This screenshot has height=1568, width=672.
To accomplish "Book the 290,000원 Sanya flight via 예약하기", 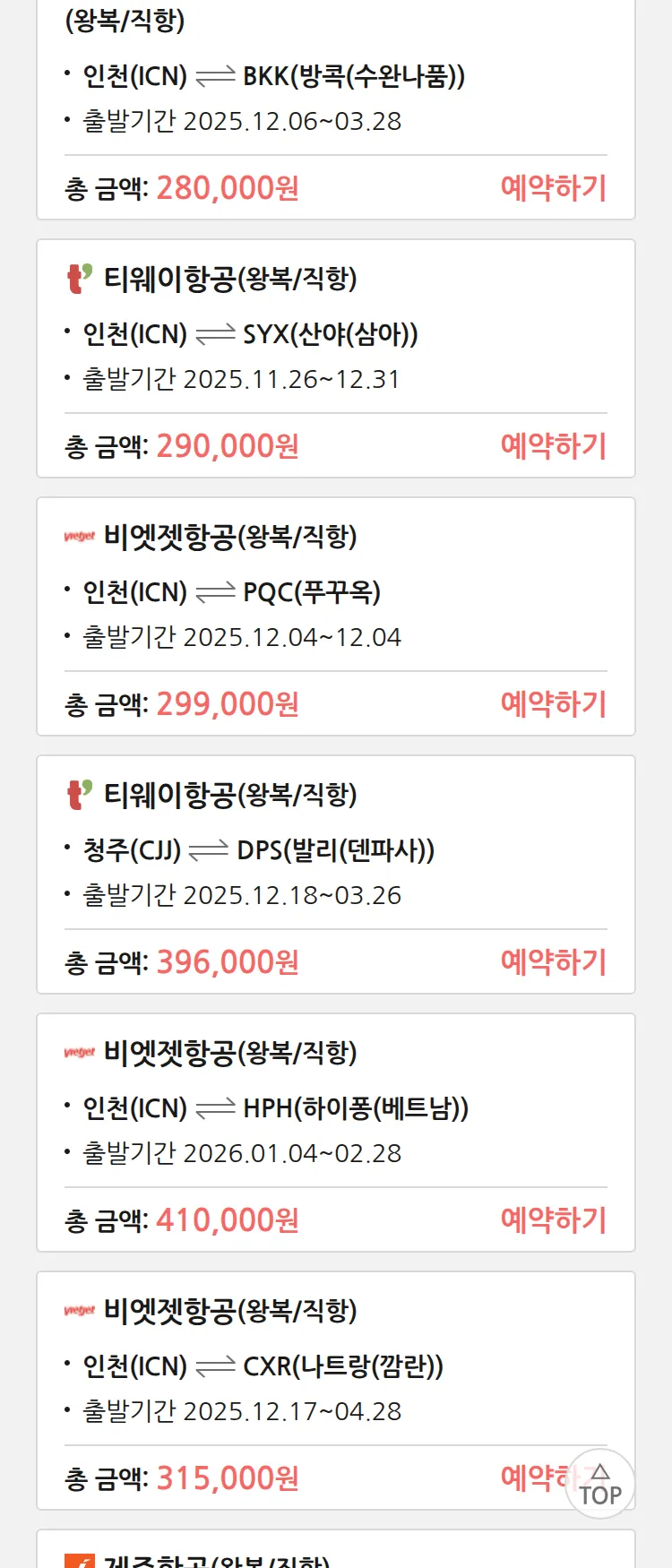I will tap(553, 446).
